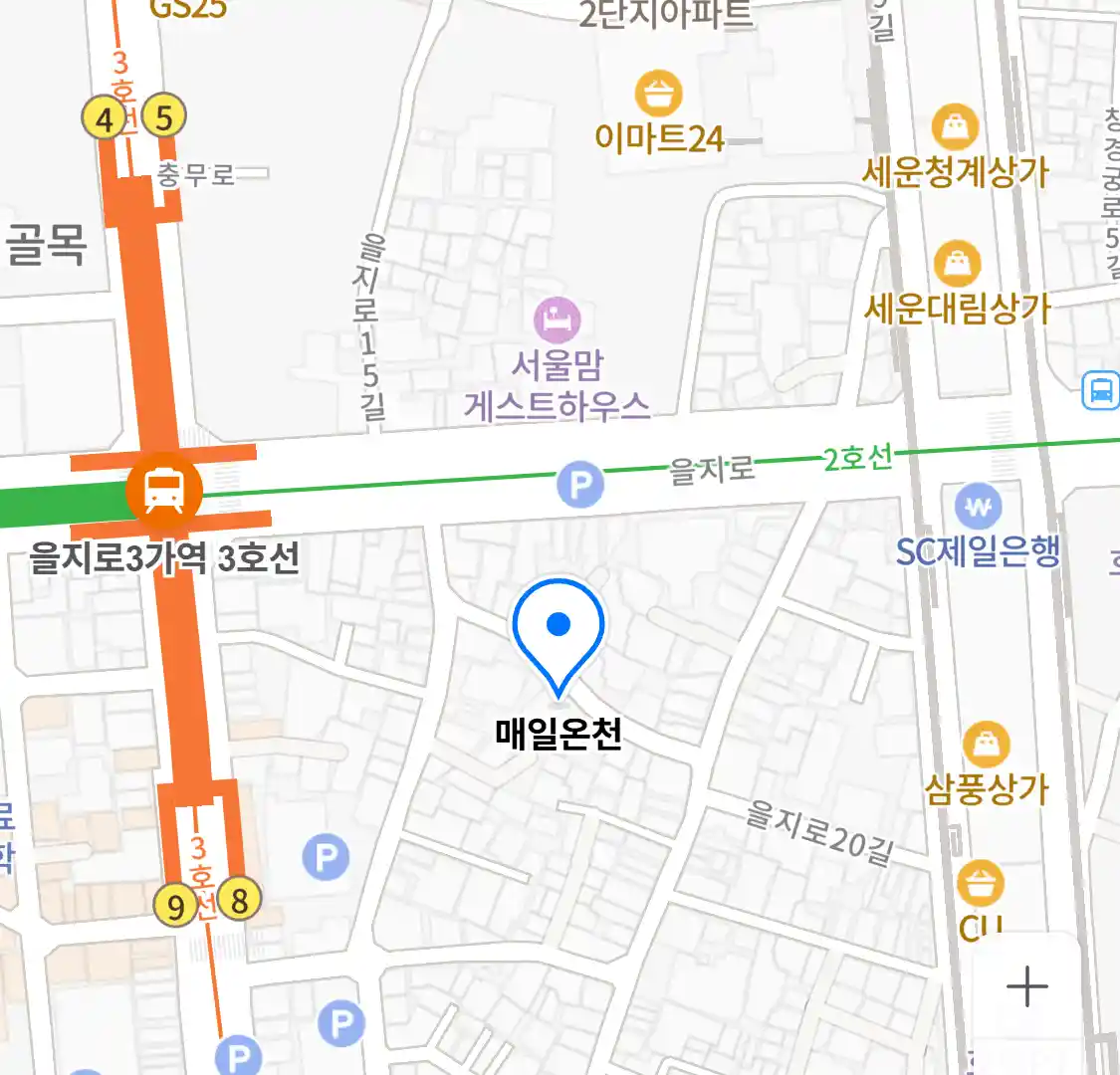
Task: Tap subway exit 8 marker
Action: 239,900
